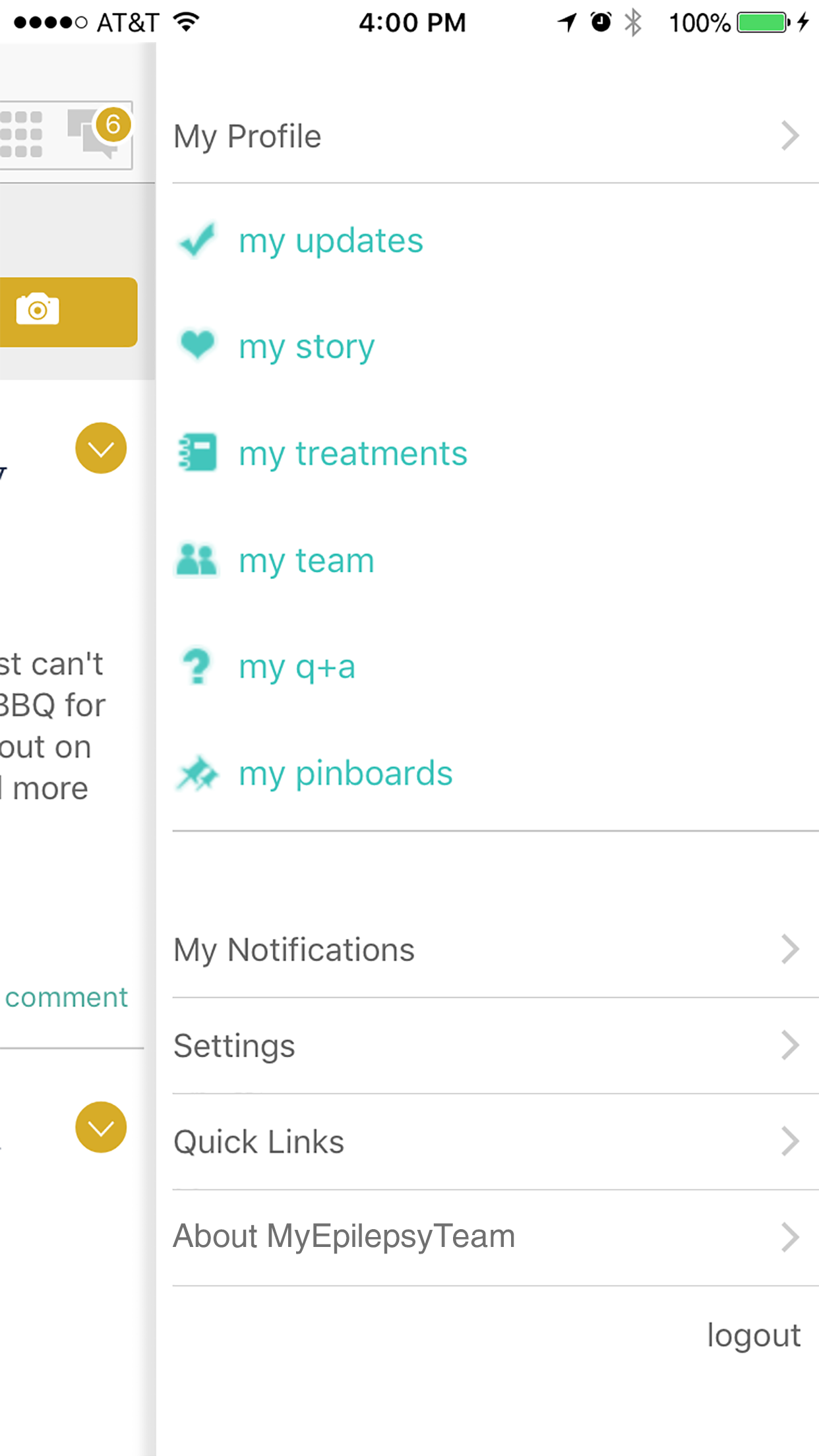This screenshot has width=819, height=1456.
Task: Tap logout
Action: 753,1336
